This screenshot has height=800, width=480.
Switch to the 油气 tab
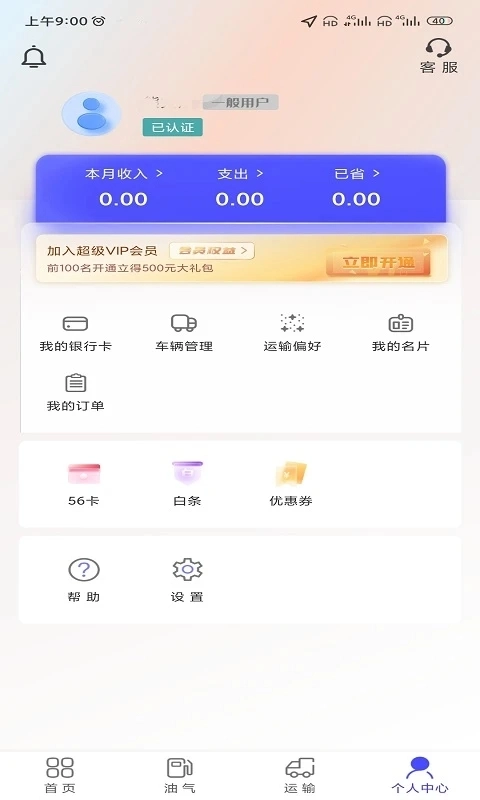pyautogui.click(x=180, y=775)
